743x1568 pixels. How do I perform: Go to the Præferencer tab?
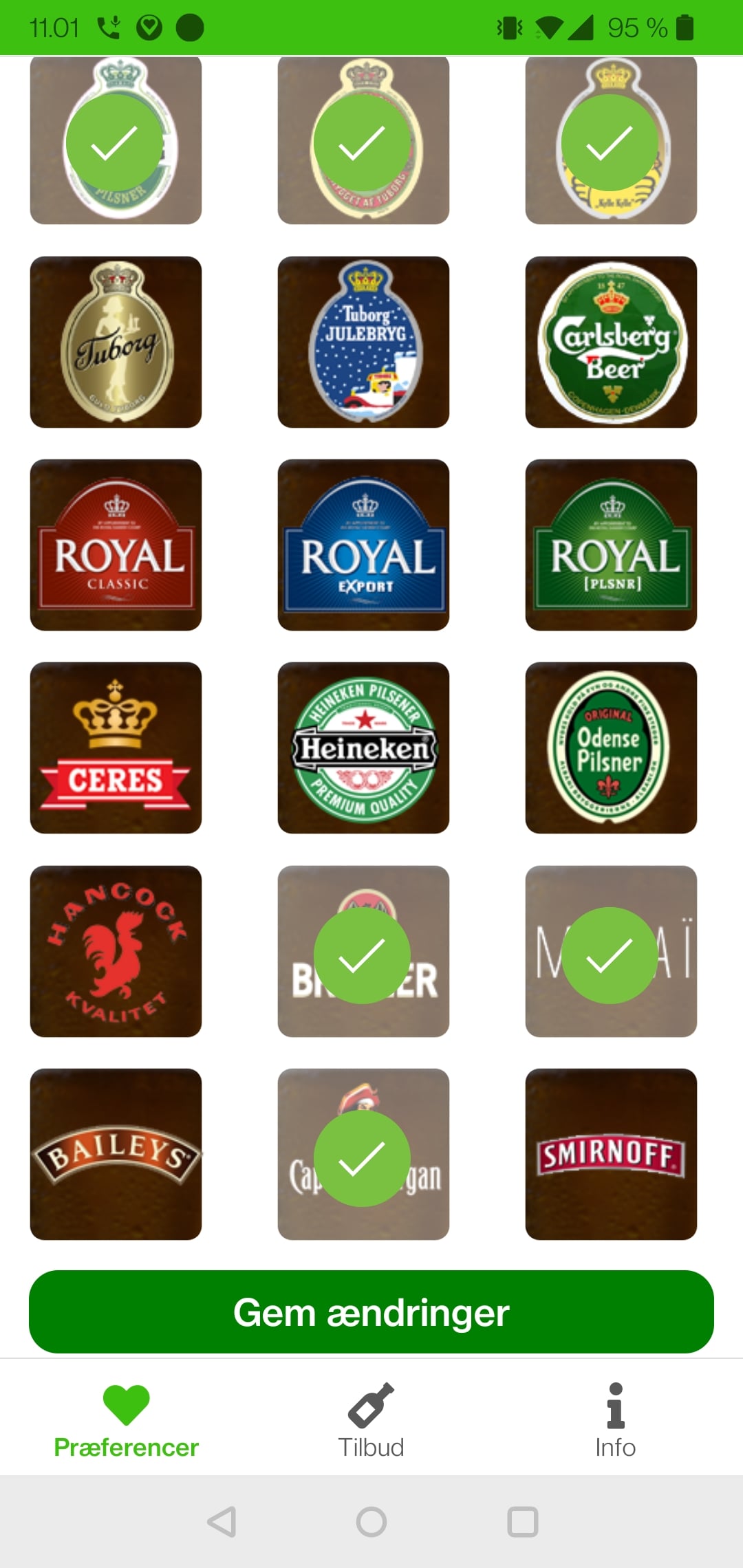point(126,1419)
